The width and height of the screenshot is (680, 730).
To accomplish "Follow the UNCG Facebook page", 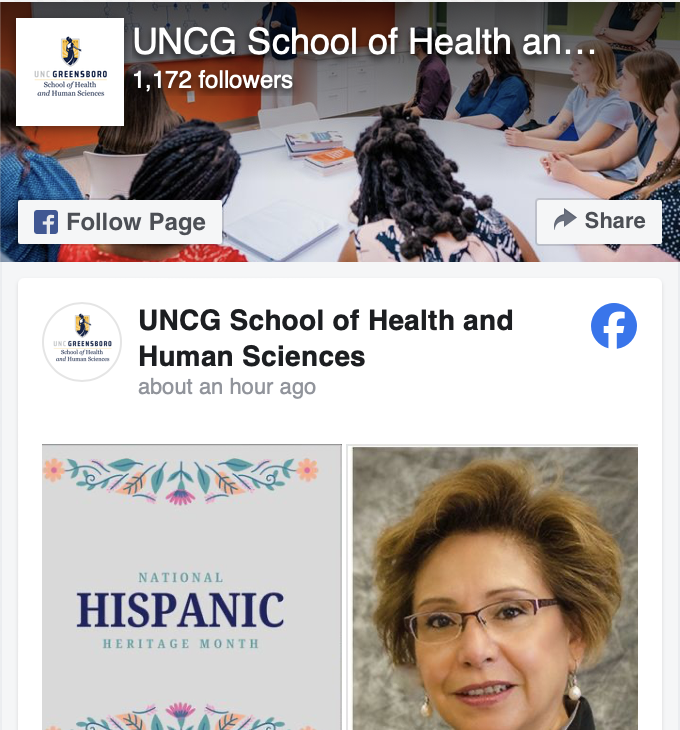I will (x=120, y=222).
